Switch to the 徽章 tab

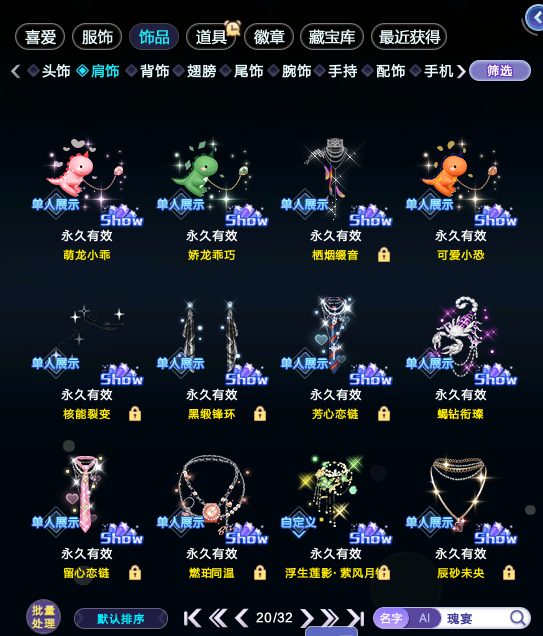tap(269, 37)
